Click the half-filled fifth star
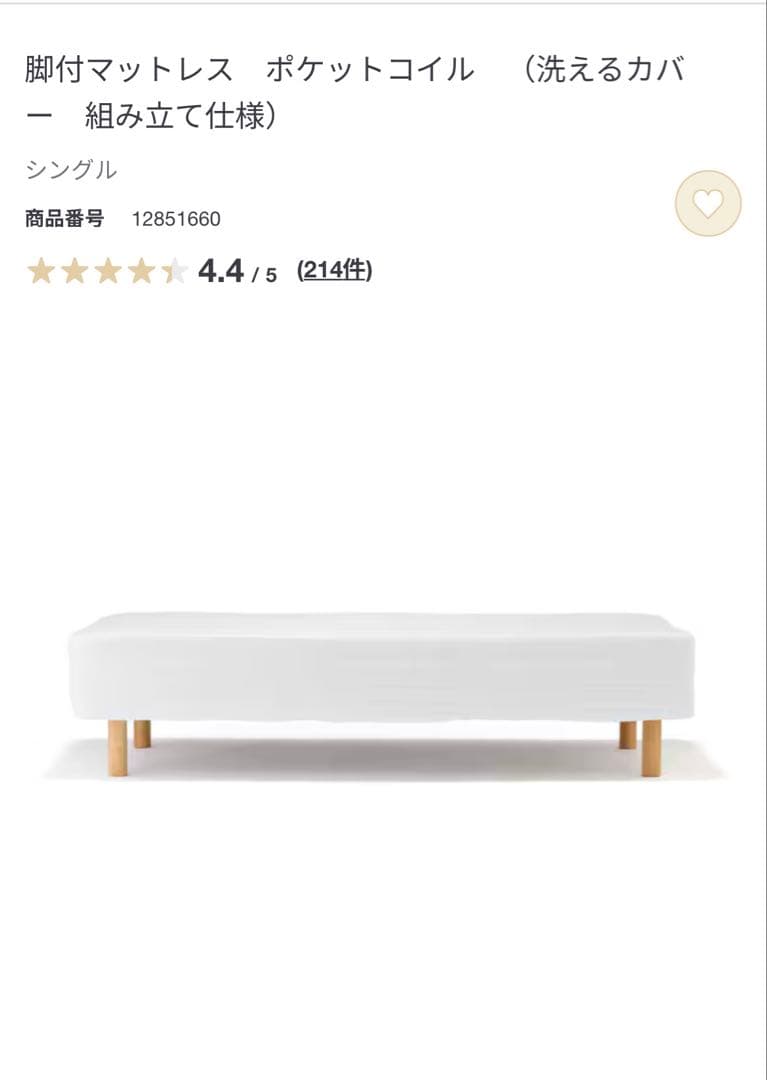The image size is (767, 1080). pyautogui.click(x=174, y=270)
